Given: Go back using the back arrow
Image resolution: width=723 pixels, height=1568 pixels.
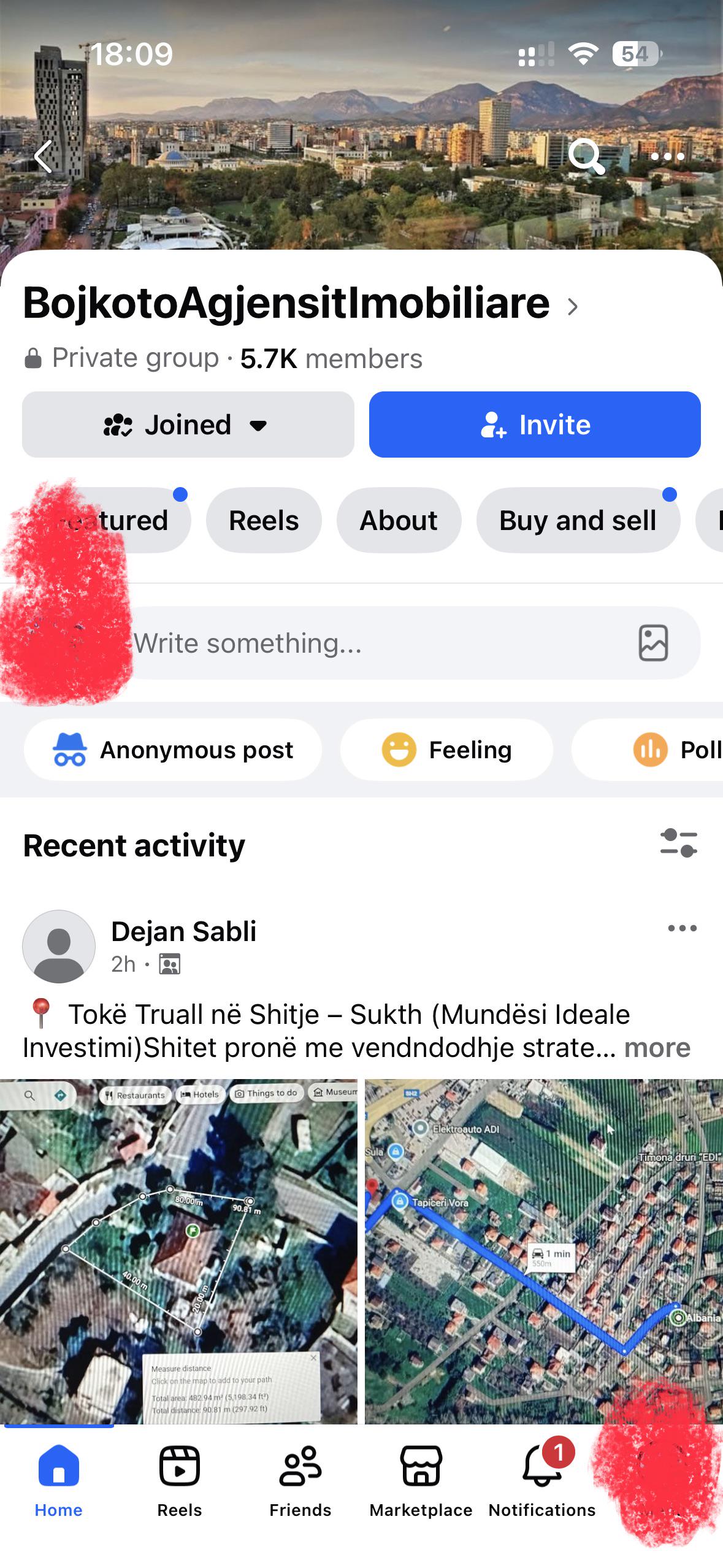Looking at the screenshot, I should (x=44, y=156).
